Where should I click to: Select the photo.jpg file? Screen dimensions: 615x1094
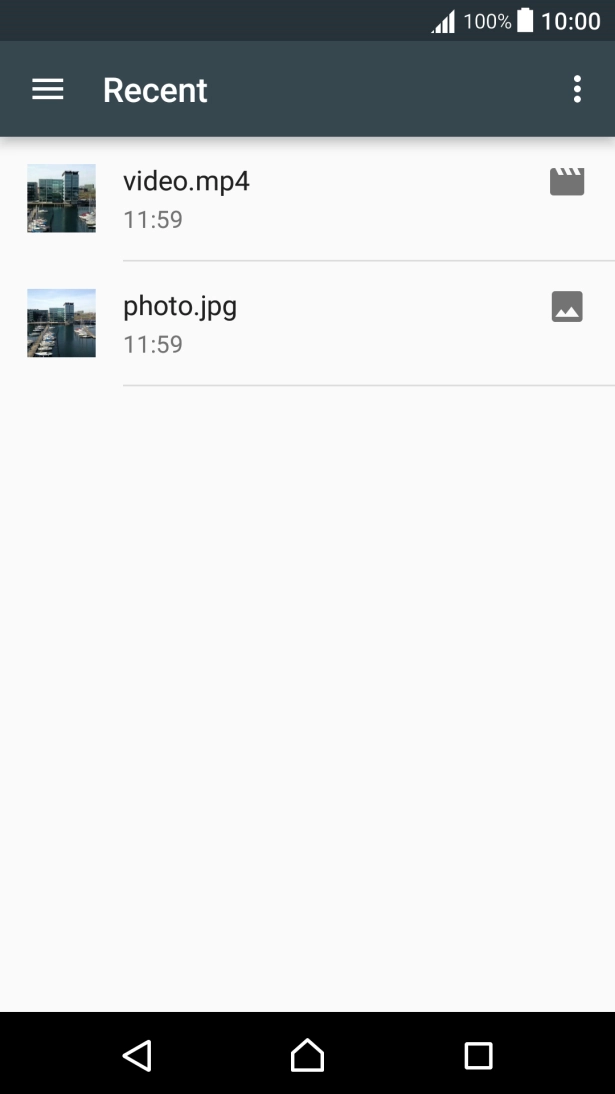tap(180, 323)
